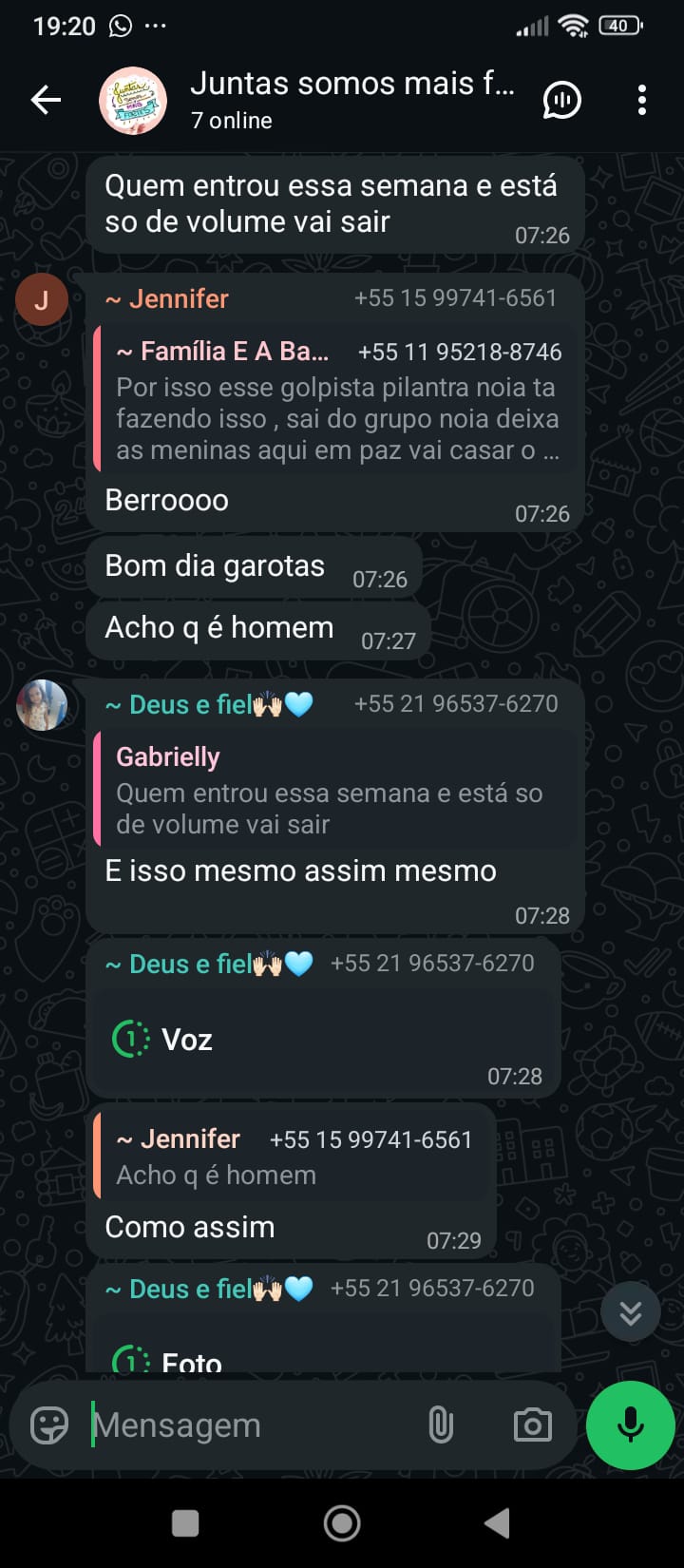Jump to quoted Jennifer Acho q é homem
This screenshot has height=1568, width=684.
tap(294, 1157)
